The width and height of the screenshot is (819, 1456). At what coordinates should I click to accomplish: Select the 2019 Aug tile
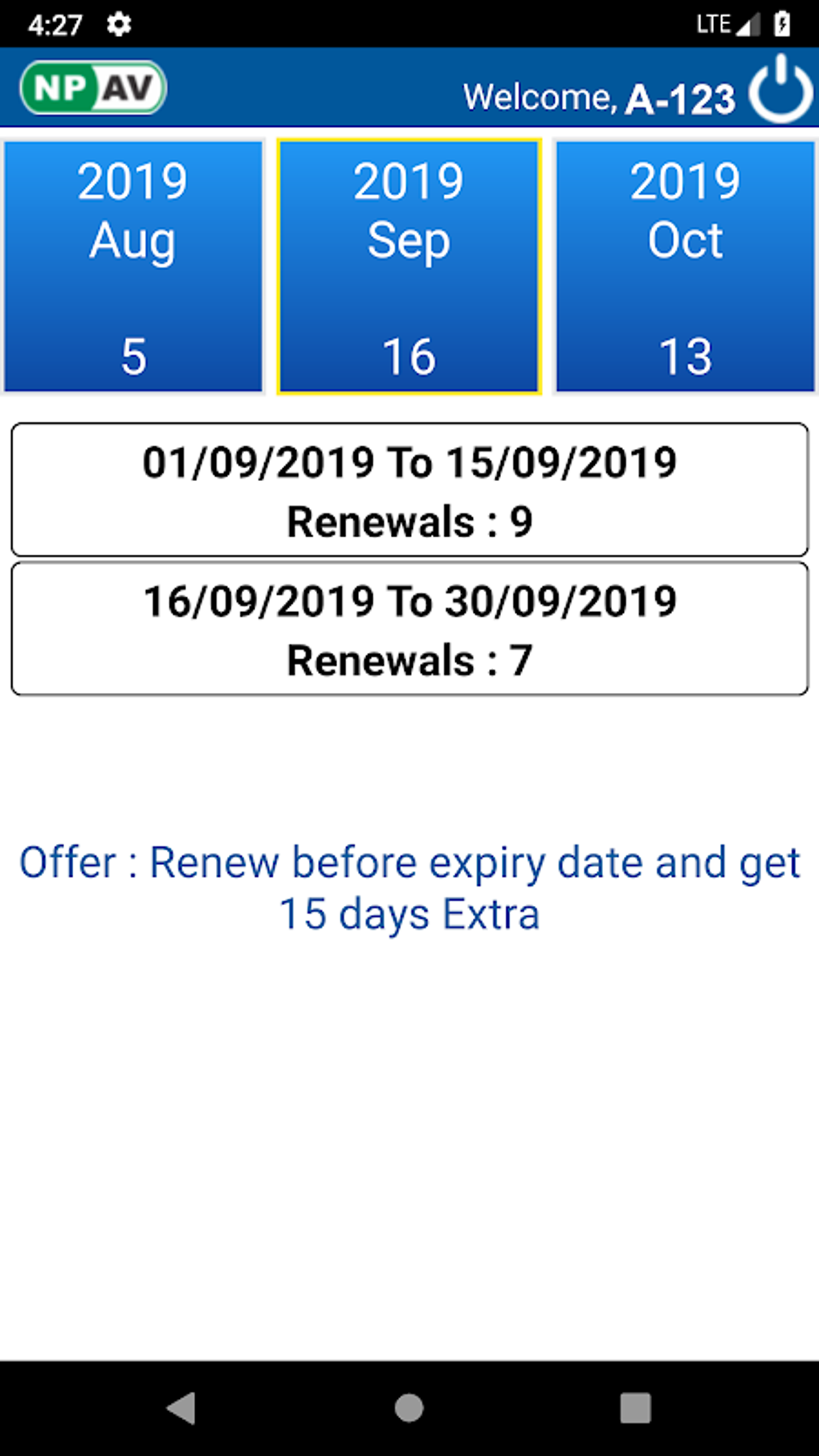pos(132,265)
